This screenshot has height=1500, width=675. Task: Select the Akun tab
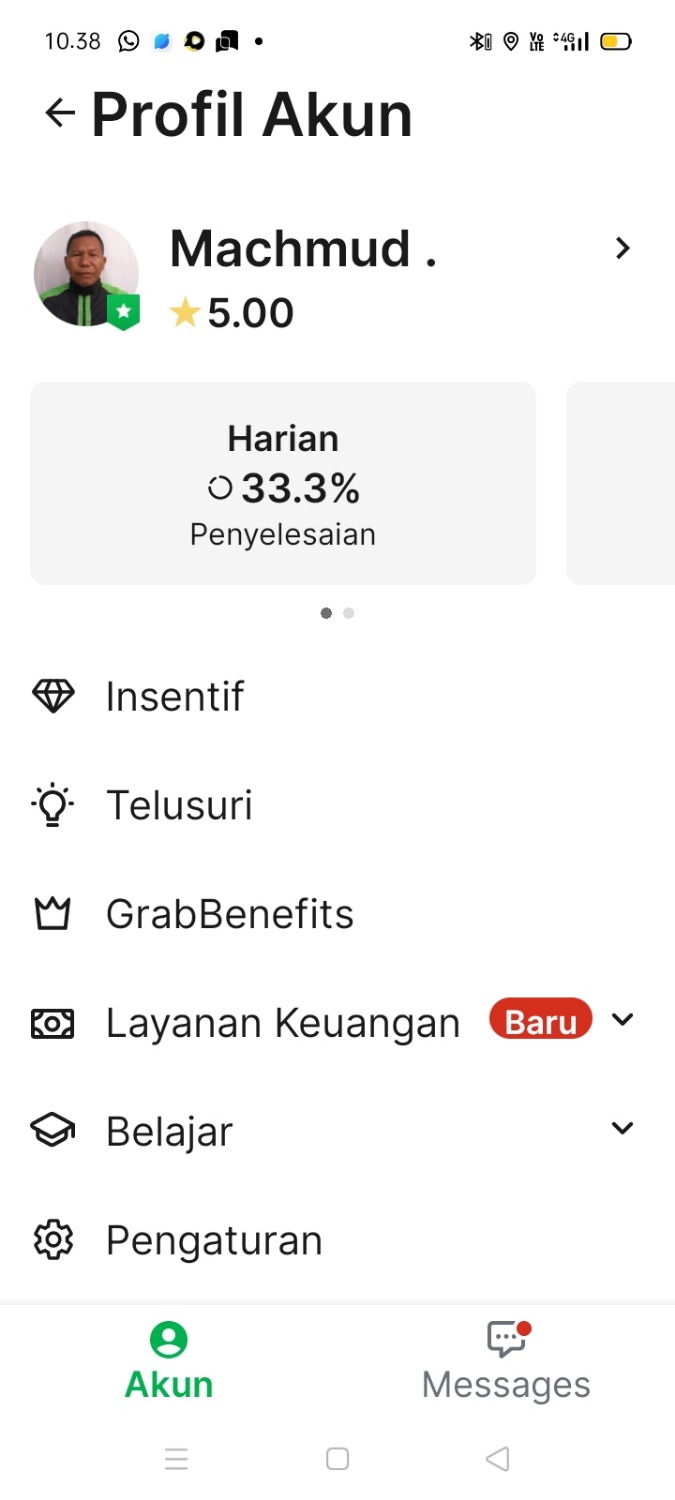(x=168, y=1360)
